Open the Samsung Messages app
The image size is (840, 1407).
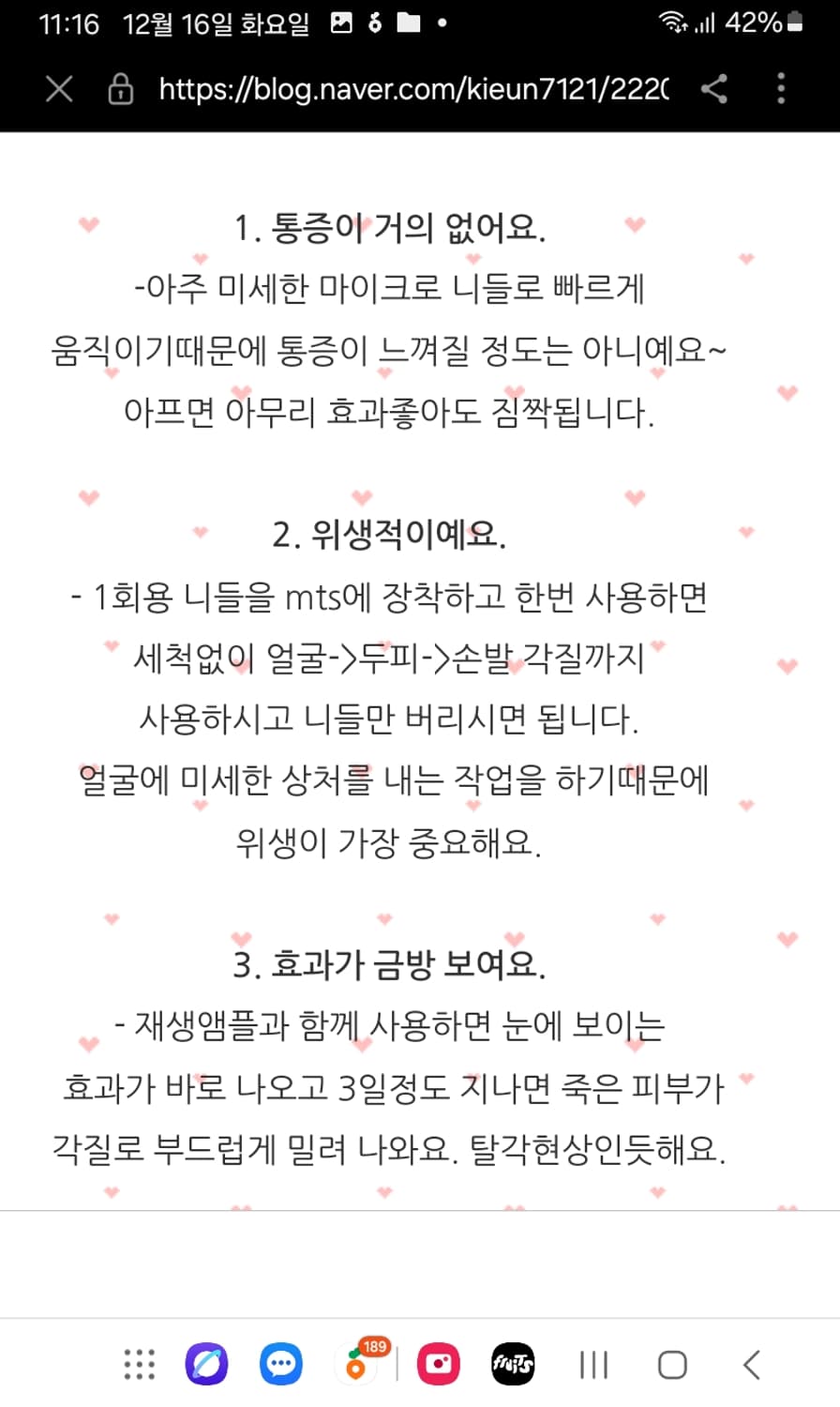[280, 1365]
